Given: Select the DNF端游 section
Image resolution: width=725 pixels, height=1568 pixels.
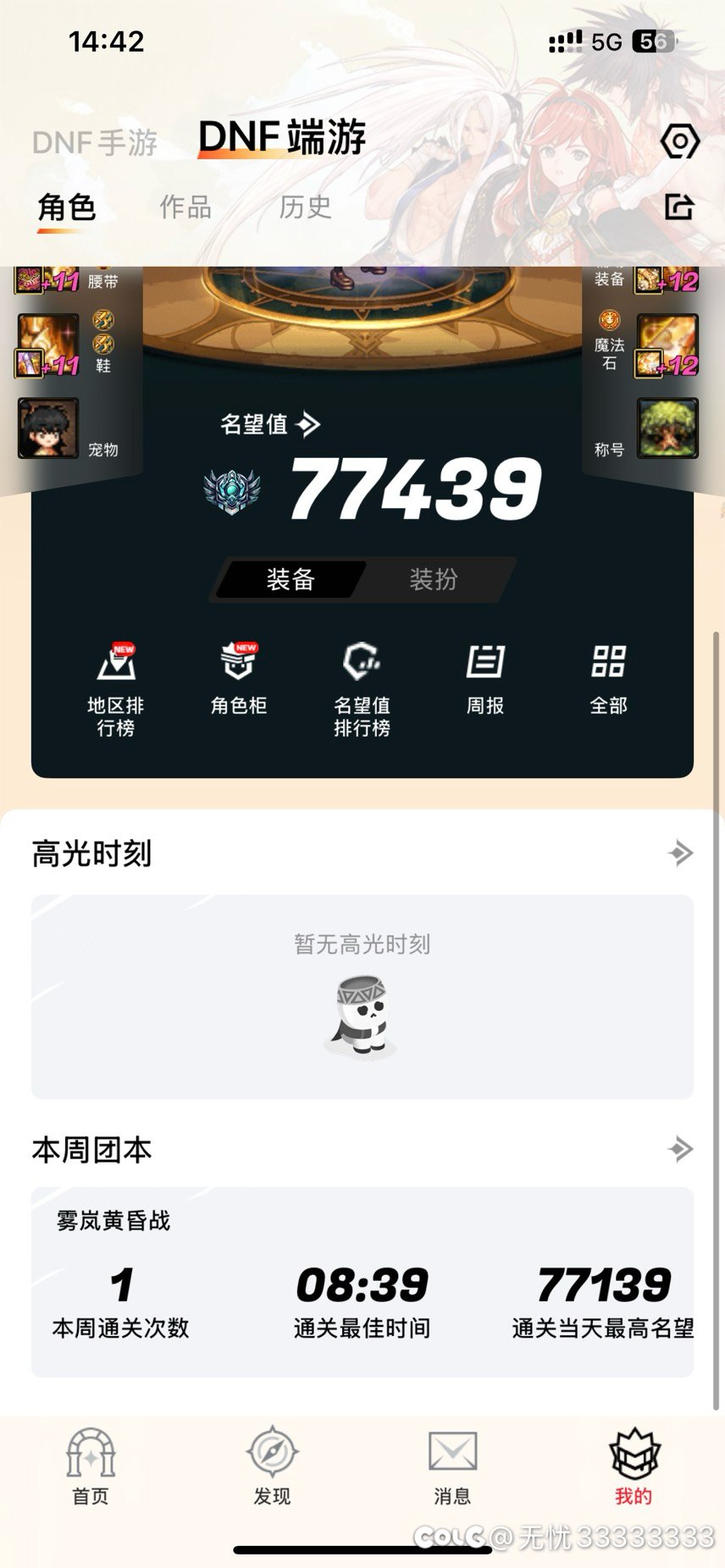Looking at the screenshot, I should click(x=282, y=138).
